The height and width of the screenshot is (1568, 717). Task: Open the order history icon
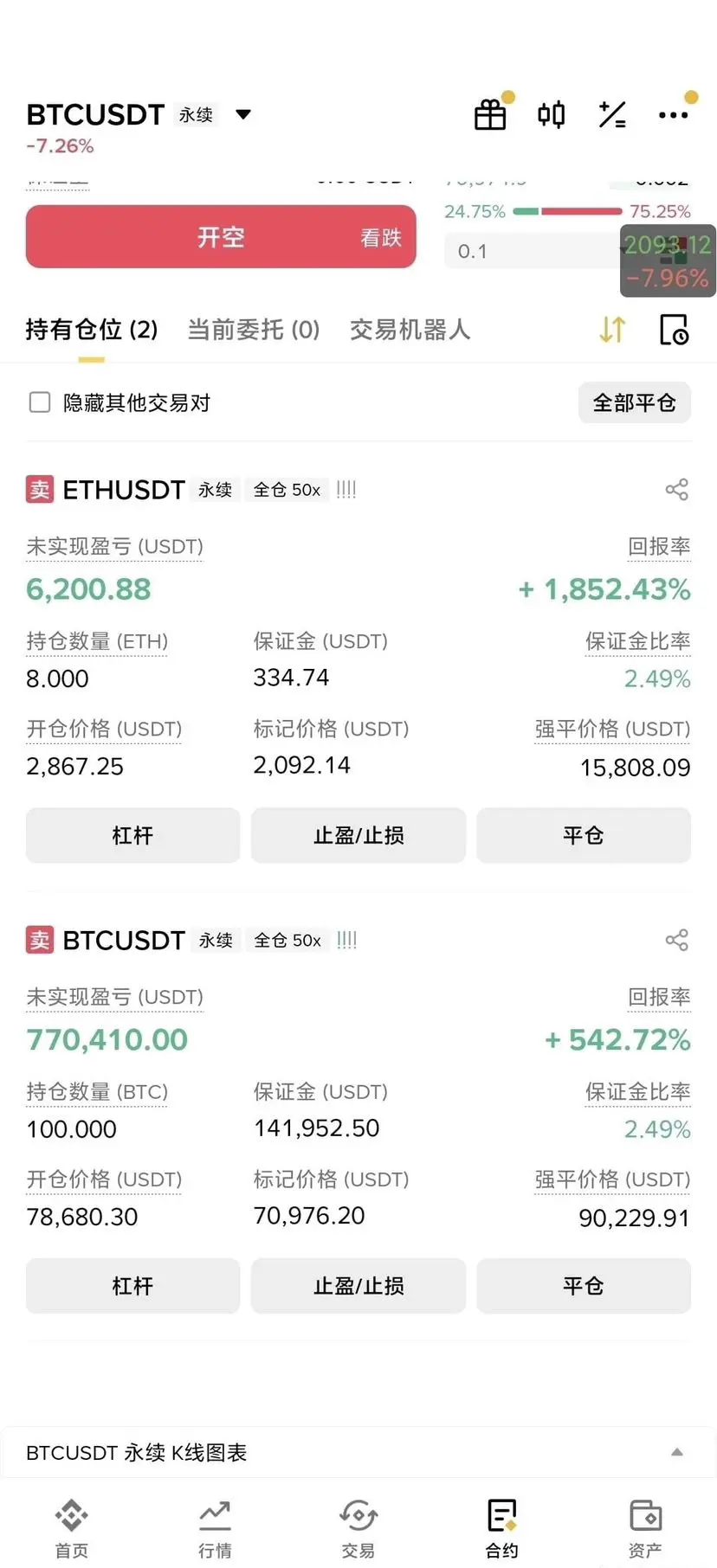coord(674,330)
